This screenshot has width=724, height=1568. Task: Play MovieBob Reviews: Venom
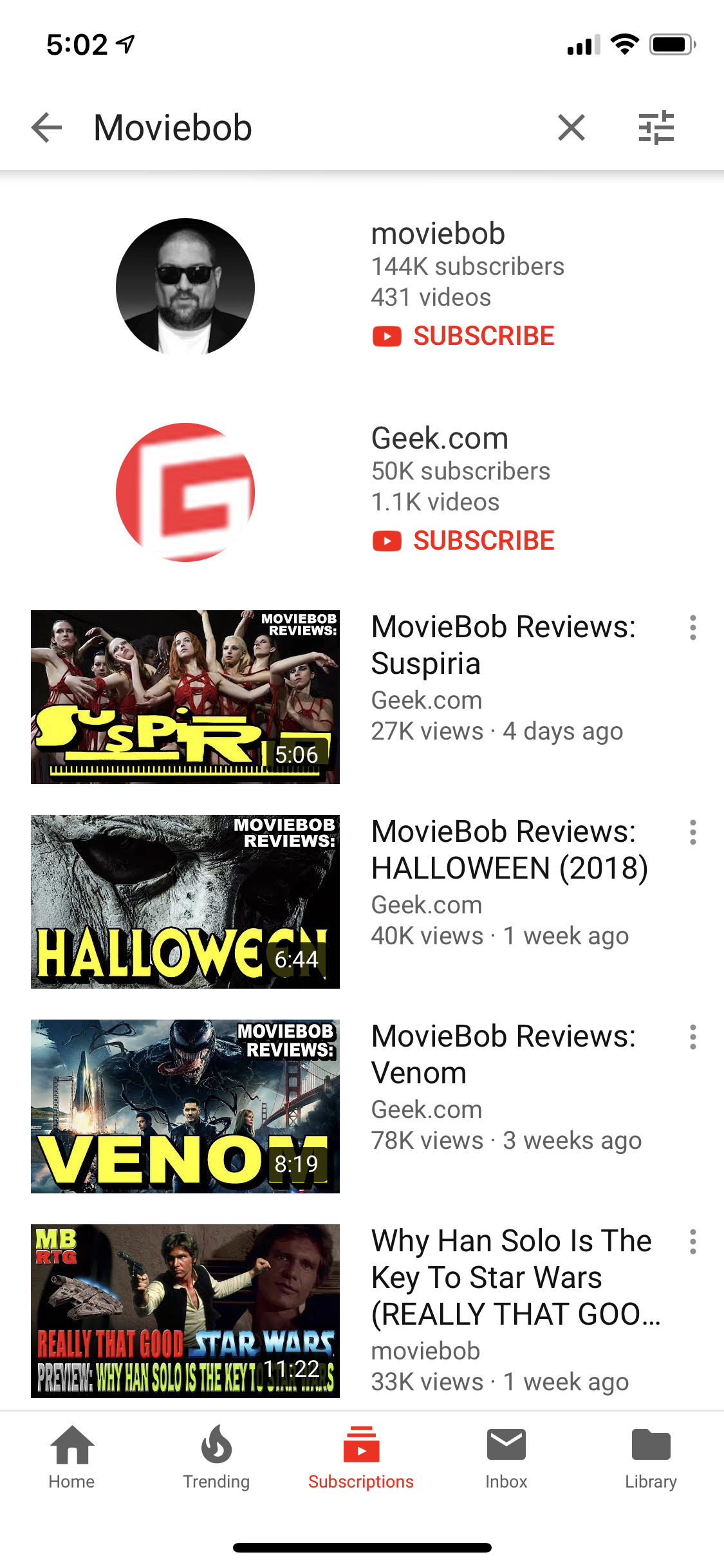(185, 1106)
